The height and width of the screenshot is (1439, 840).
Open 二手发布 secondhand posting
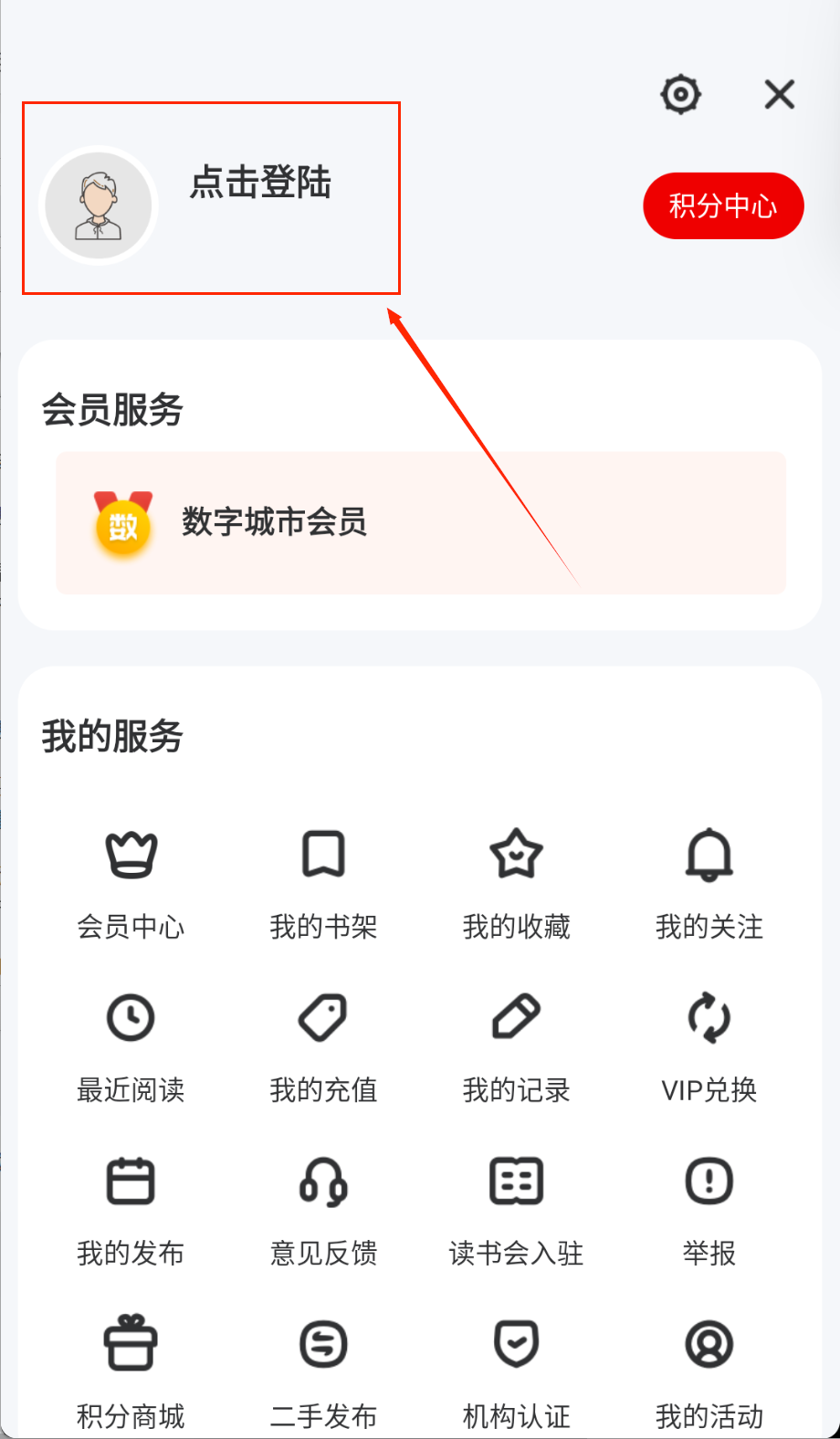click(x=323, y=1370)
